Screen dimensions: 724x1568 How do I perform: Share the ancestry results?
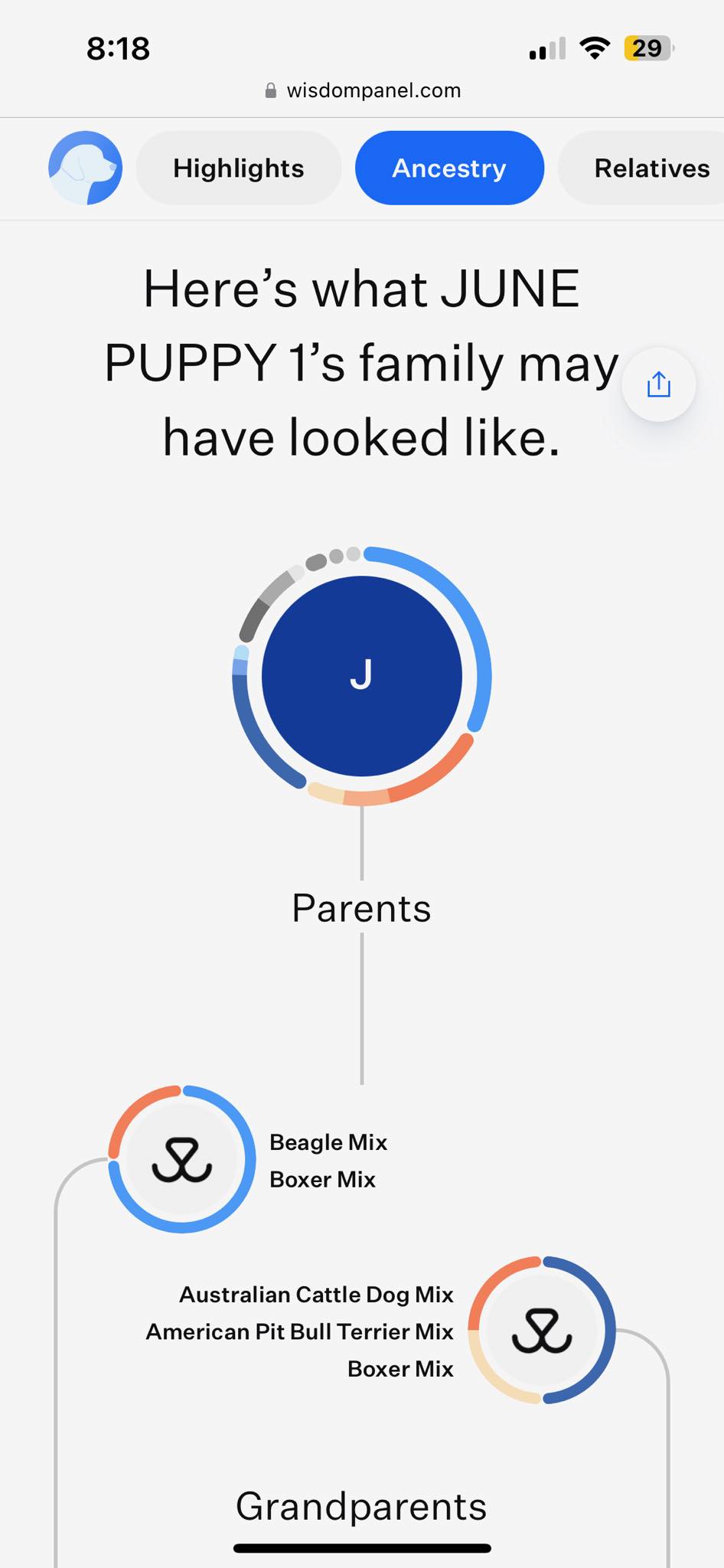[658, 384]
